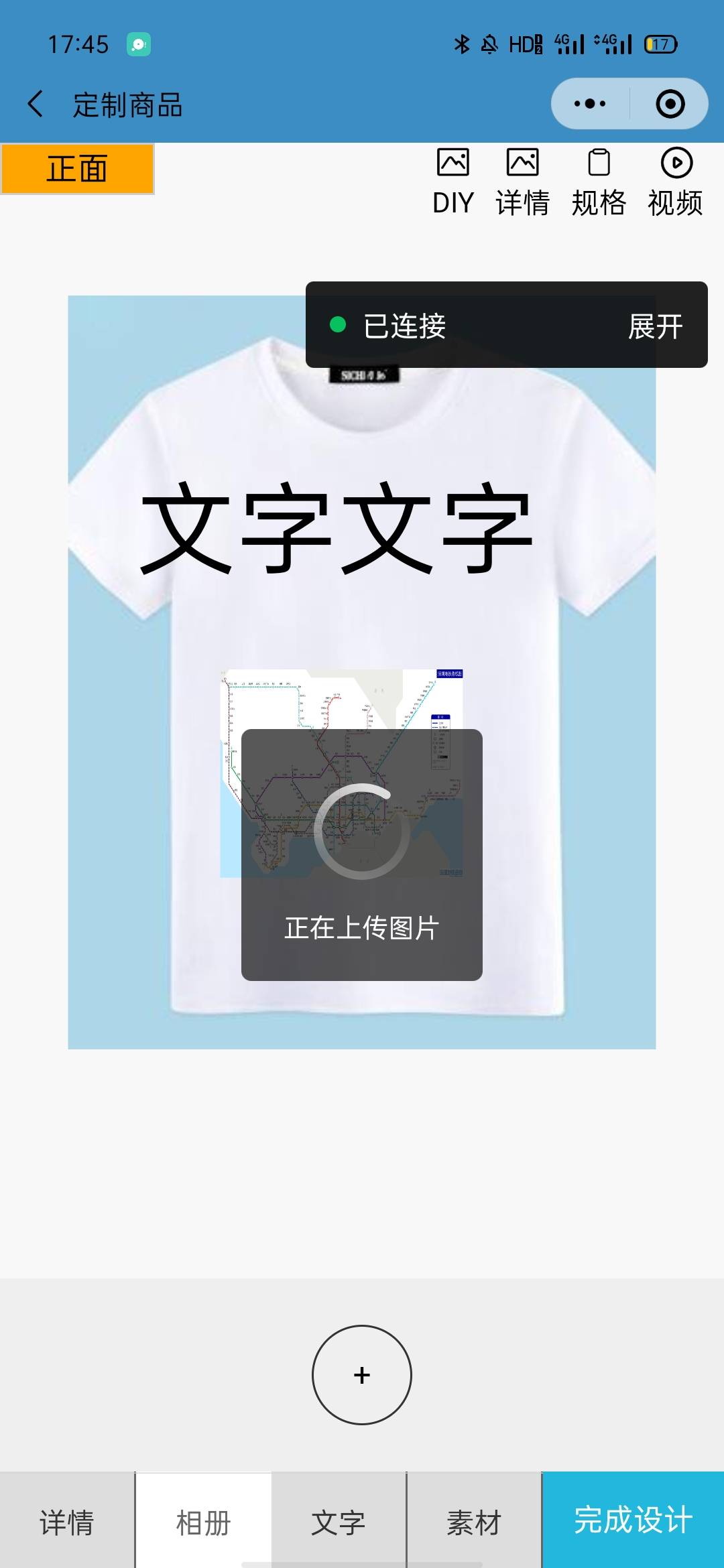The image size is (724, 1568).
Task: Select the 正面 side tab
Action: pos(77,169)
